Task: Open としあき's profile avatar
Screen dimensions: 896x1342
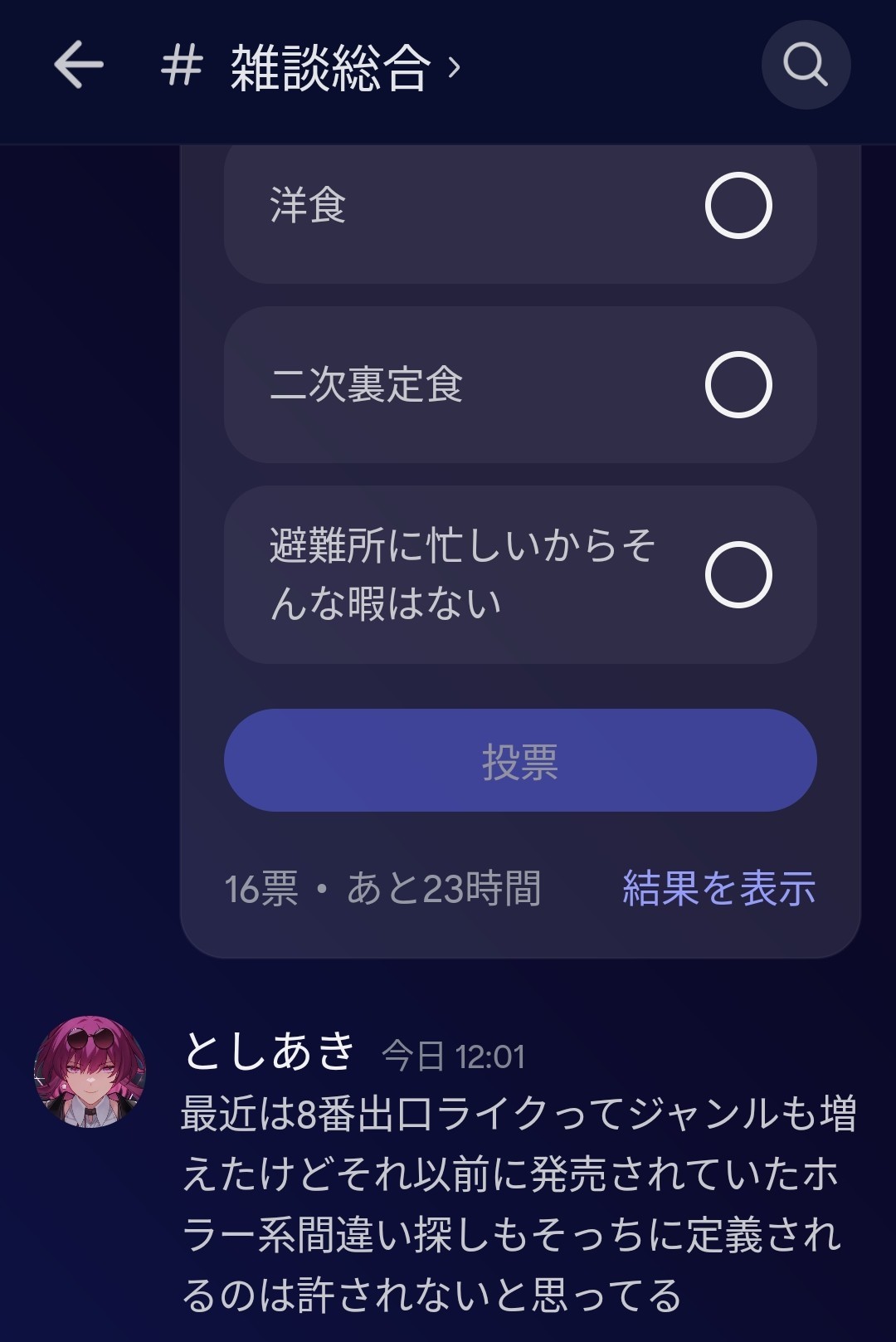Action: (x=90, y=1071)
